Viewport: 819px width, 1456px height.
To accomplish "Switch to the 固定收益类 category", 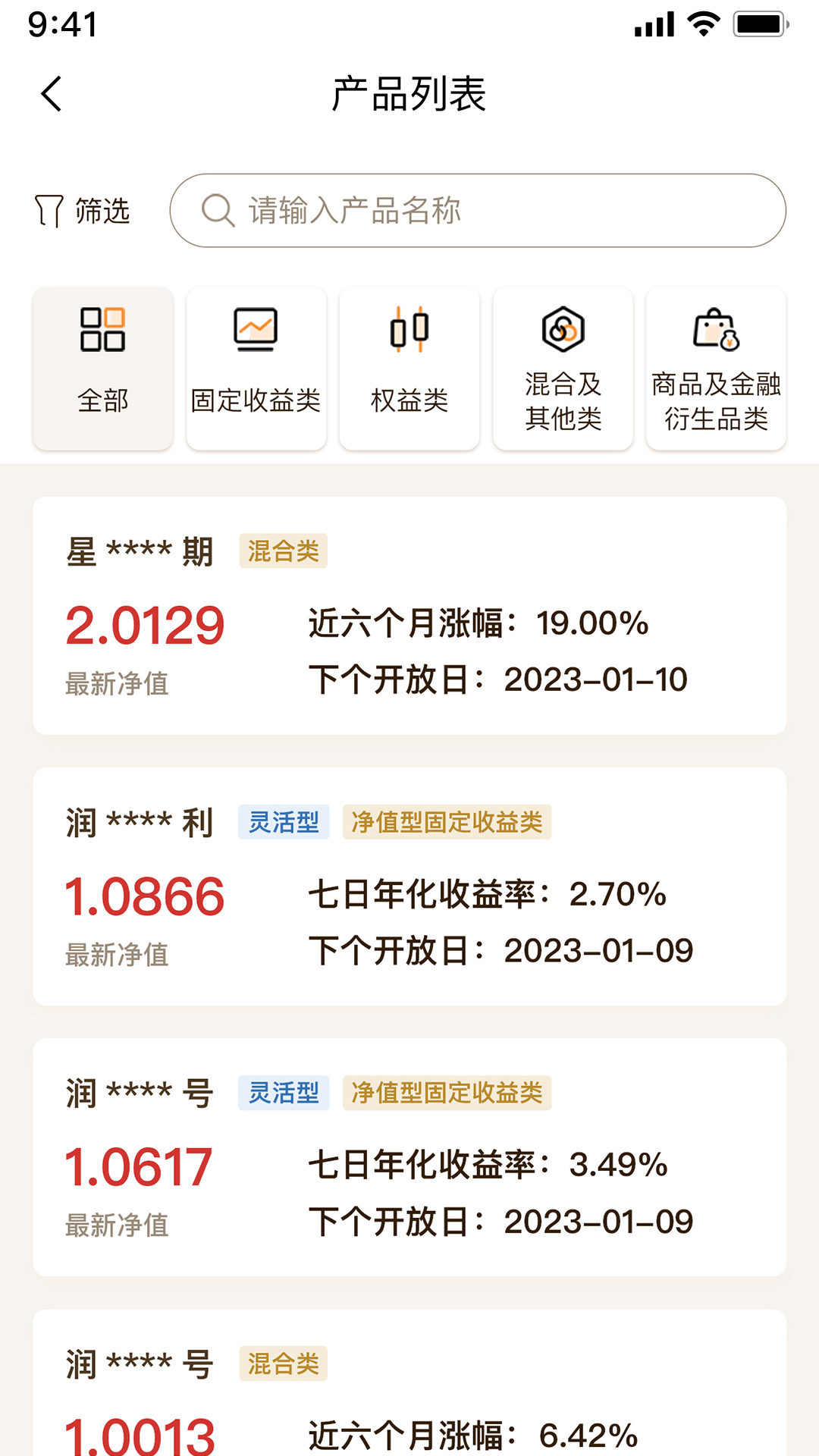I will (256, 369).
